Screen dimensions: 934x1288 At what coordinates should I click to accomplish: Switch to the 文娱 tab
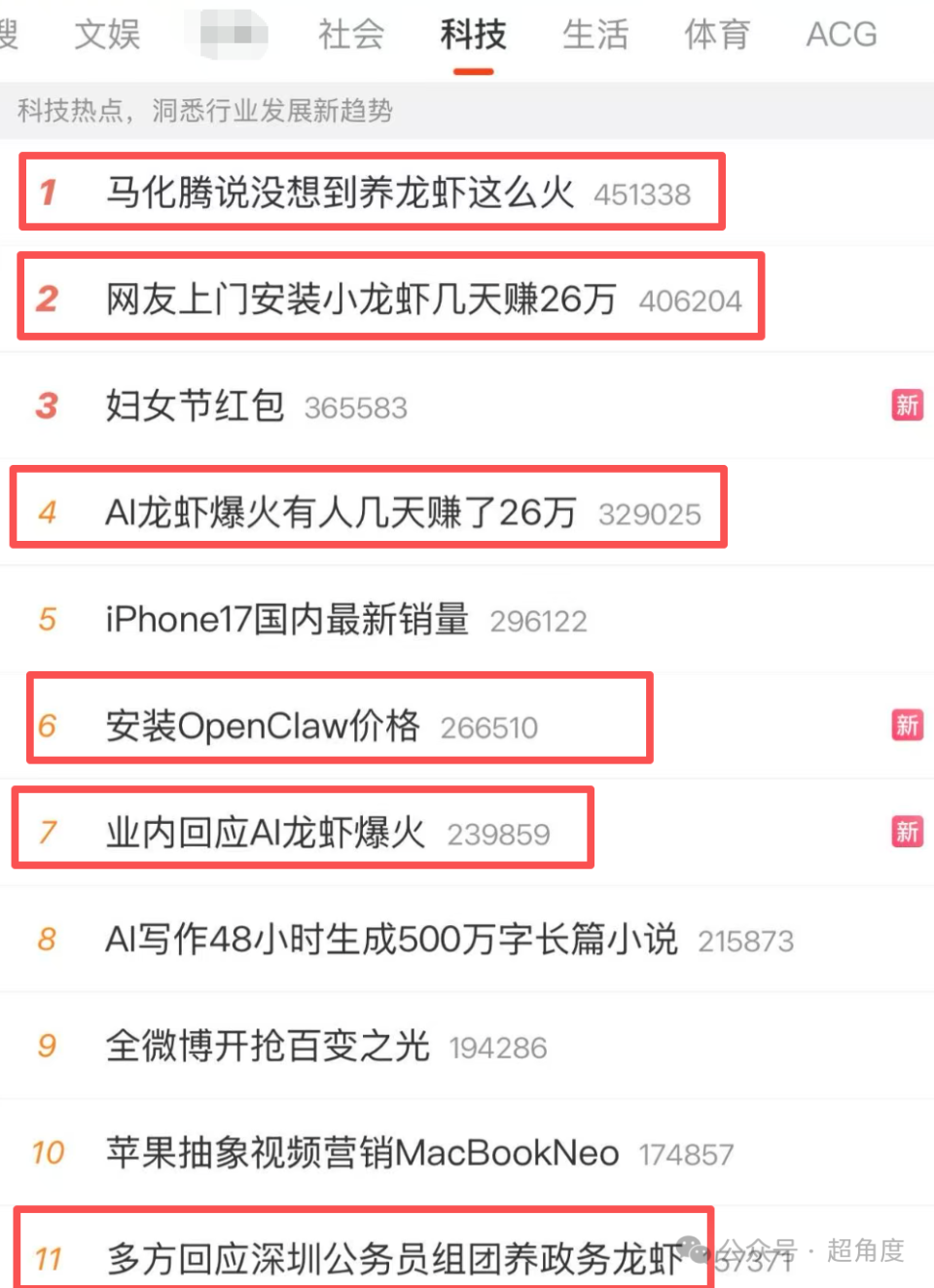[107, 35]
